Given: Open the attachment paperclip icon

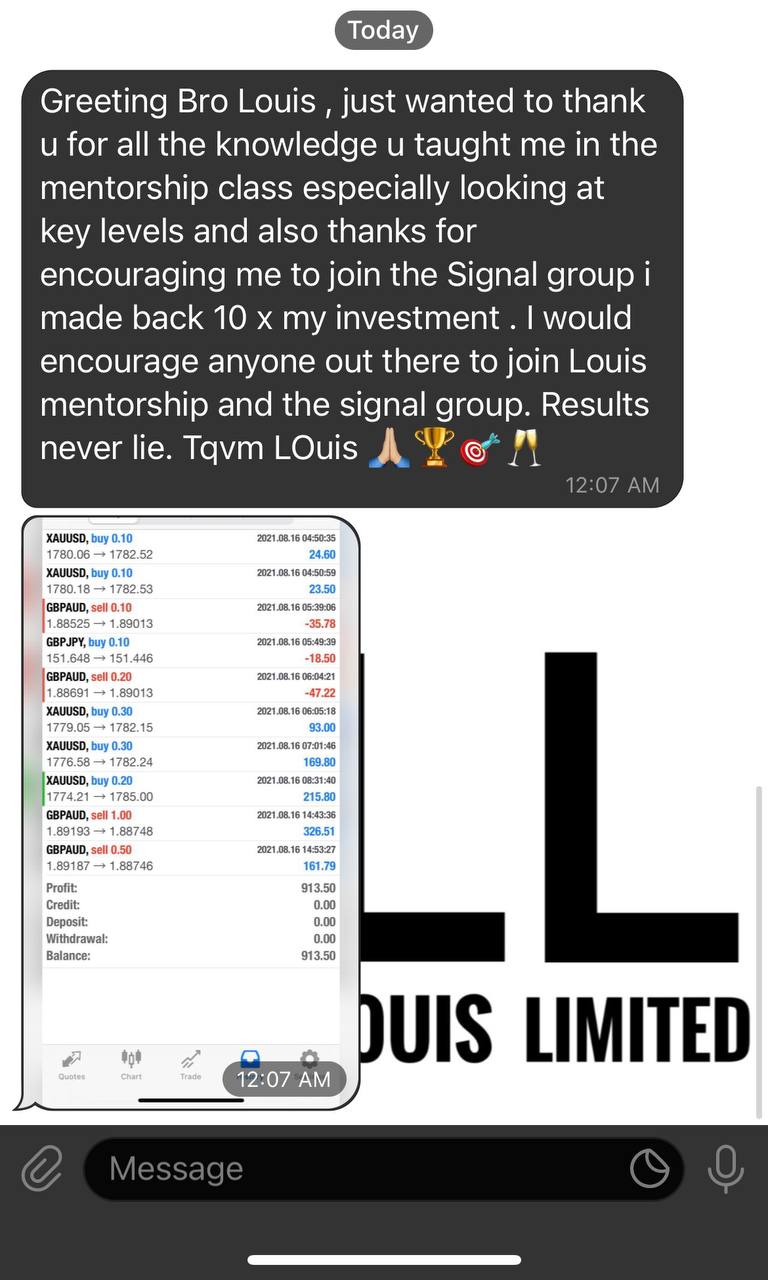Looking at the screenshot, I should [x=41, y=1168].
